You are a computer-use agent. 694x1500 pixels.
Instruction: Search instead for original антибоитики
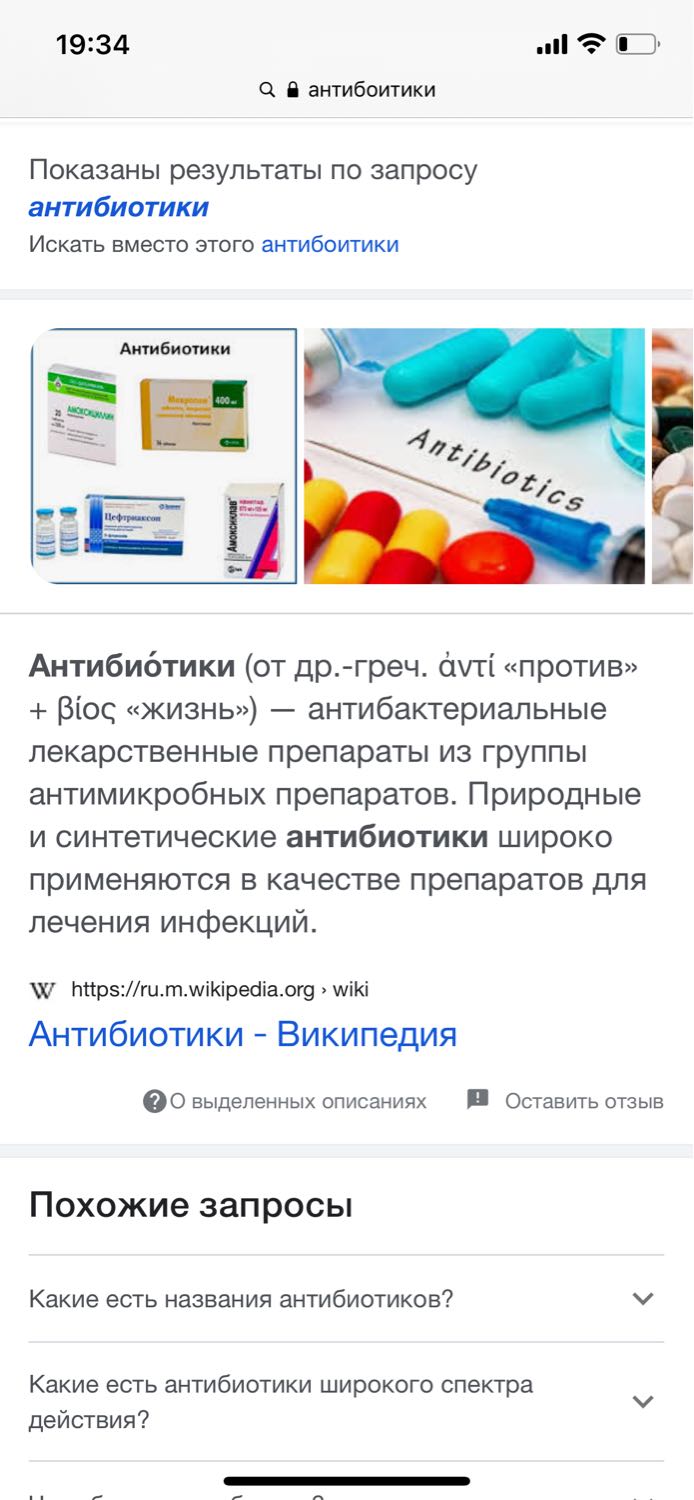click(x=330, y=244)
